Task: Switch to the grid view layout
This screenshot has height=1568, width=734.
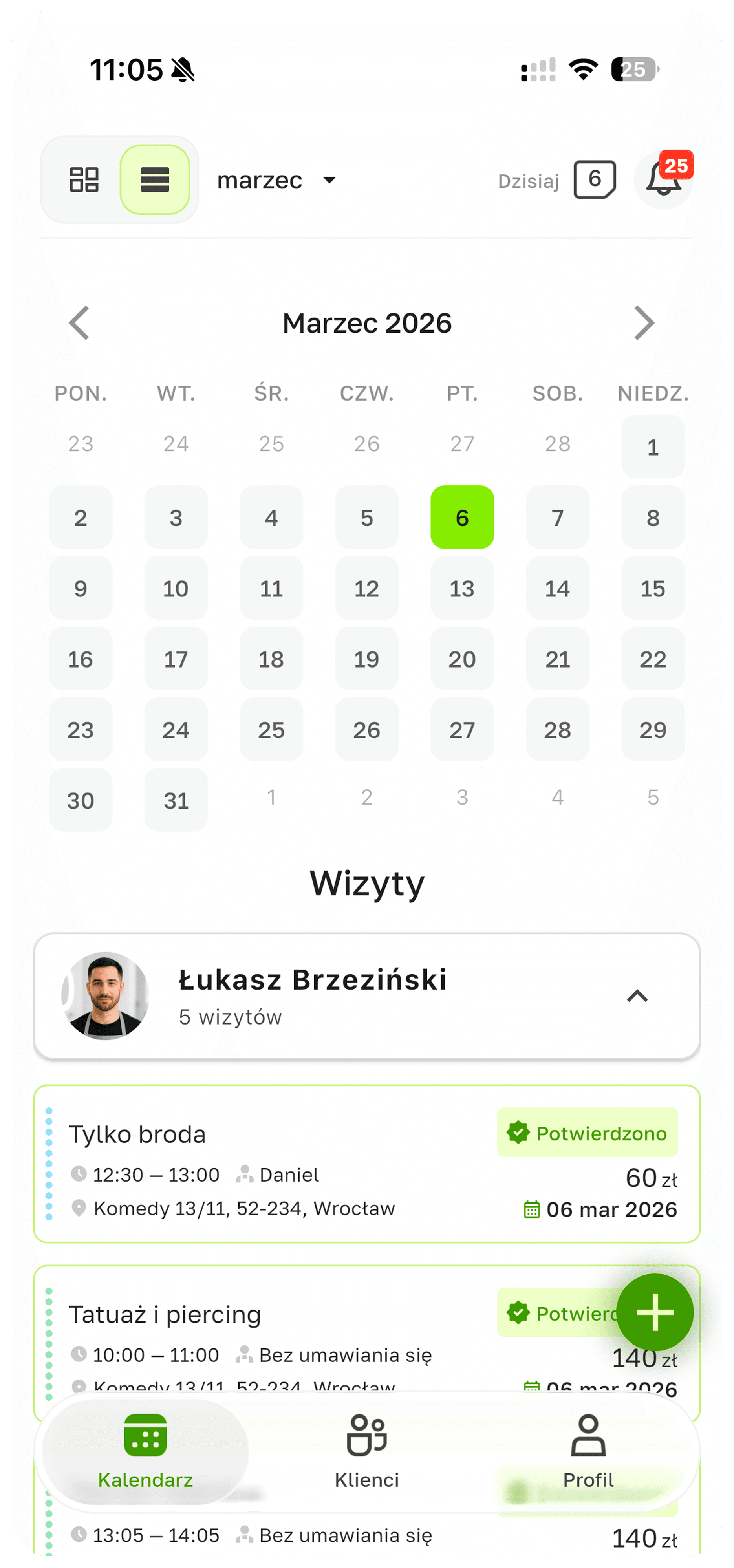Action: pos(84,179)
